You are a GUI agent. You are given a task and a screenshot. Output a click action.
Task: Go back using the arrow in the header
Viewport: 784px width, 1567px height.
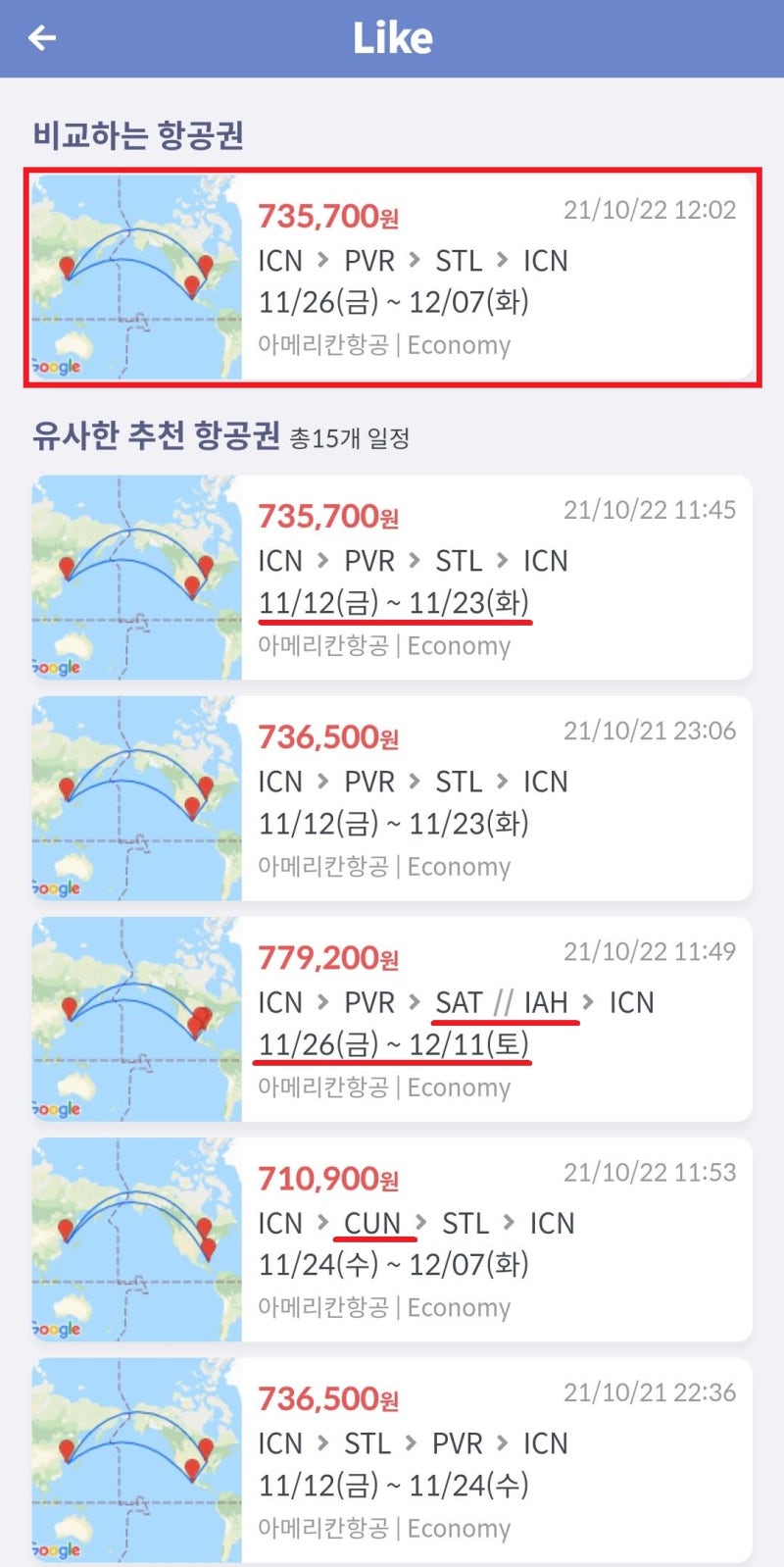coord(42,38)
